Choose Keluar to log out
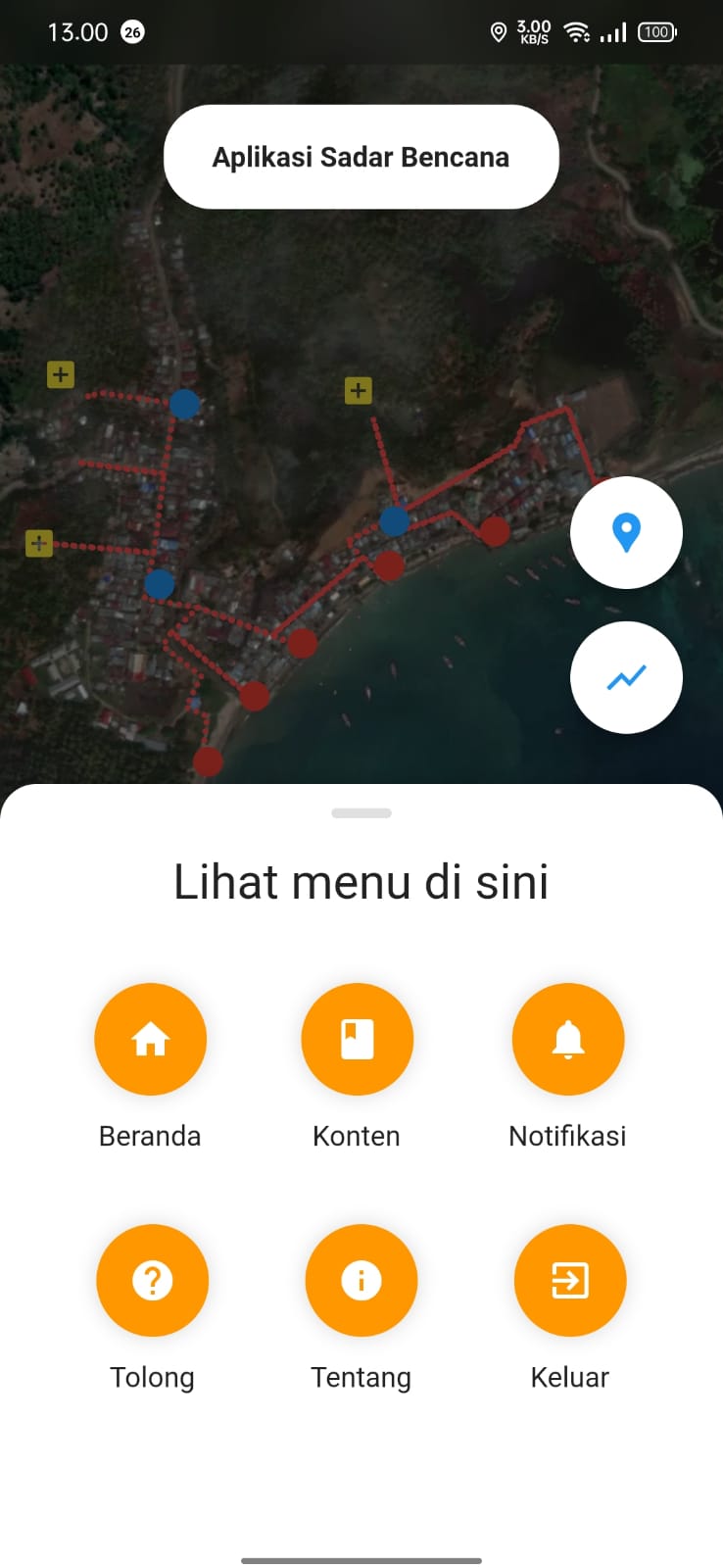 [569, 1280]
